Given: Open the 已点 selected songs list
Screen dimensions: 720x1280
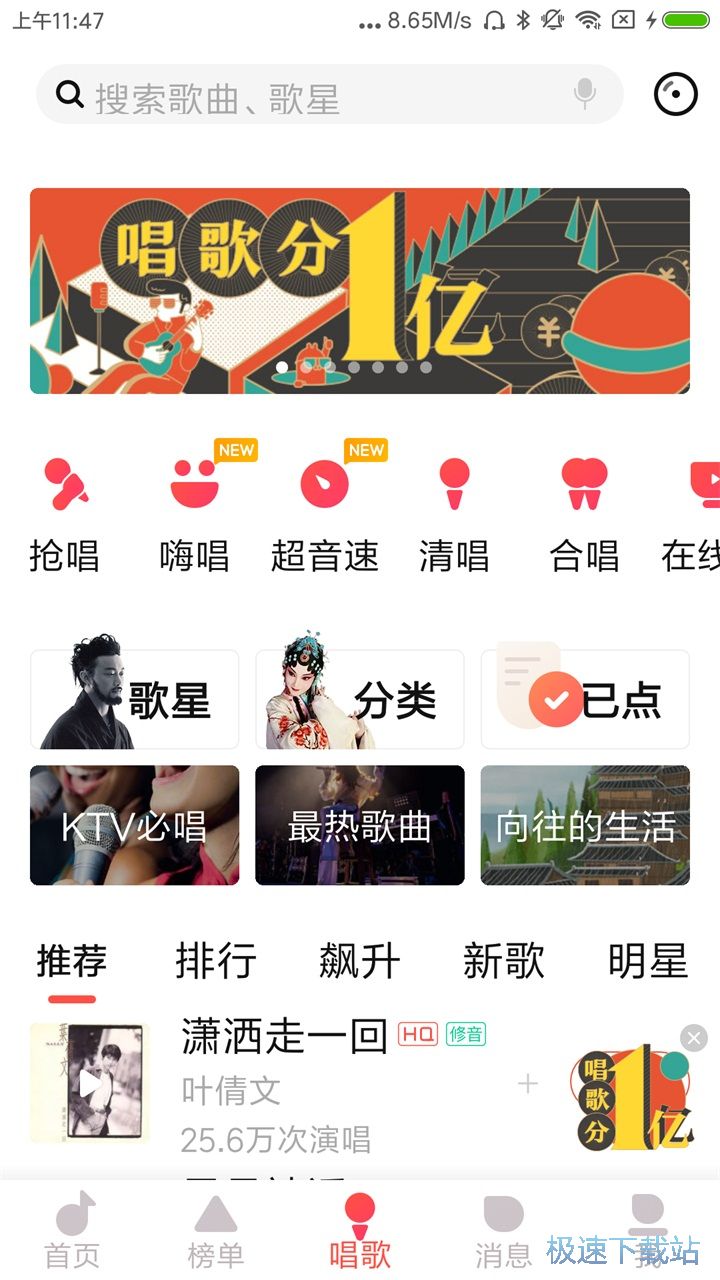Looking at the screenshot, I should pos(585,700).
